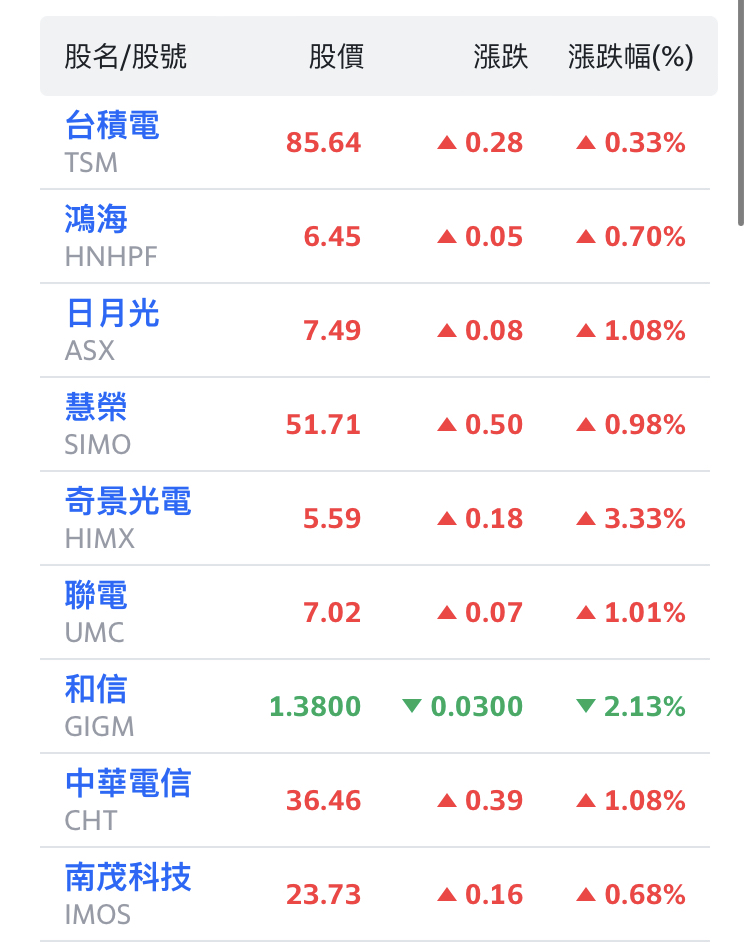Select the 日月光 ASX stock link
Viewport: 750px width, 949px height.
[x=112, y=314]
